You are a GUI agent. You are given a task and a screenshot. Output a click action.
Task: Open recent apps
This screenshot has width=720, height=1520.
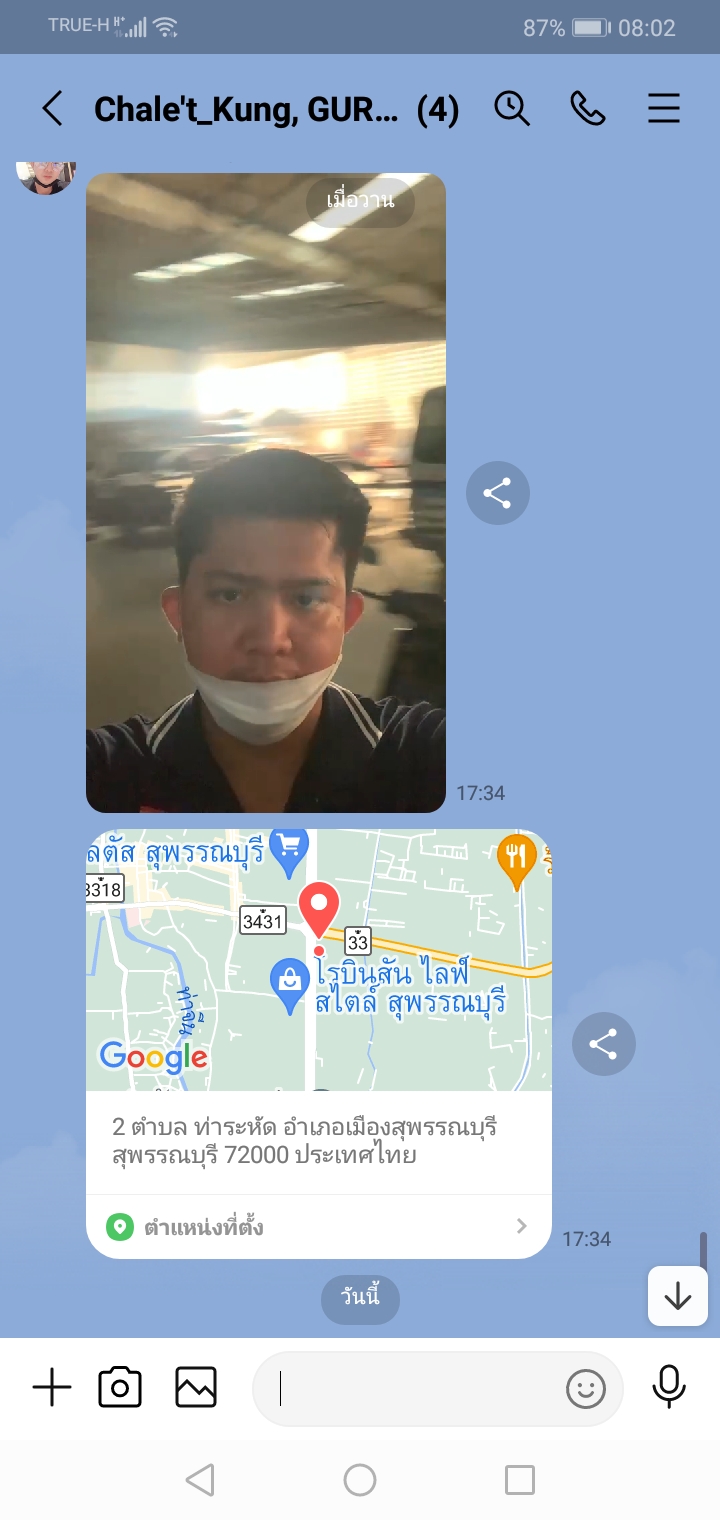coord(519,1480)
